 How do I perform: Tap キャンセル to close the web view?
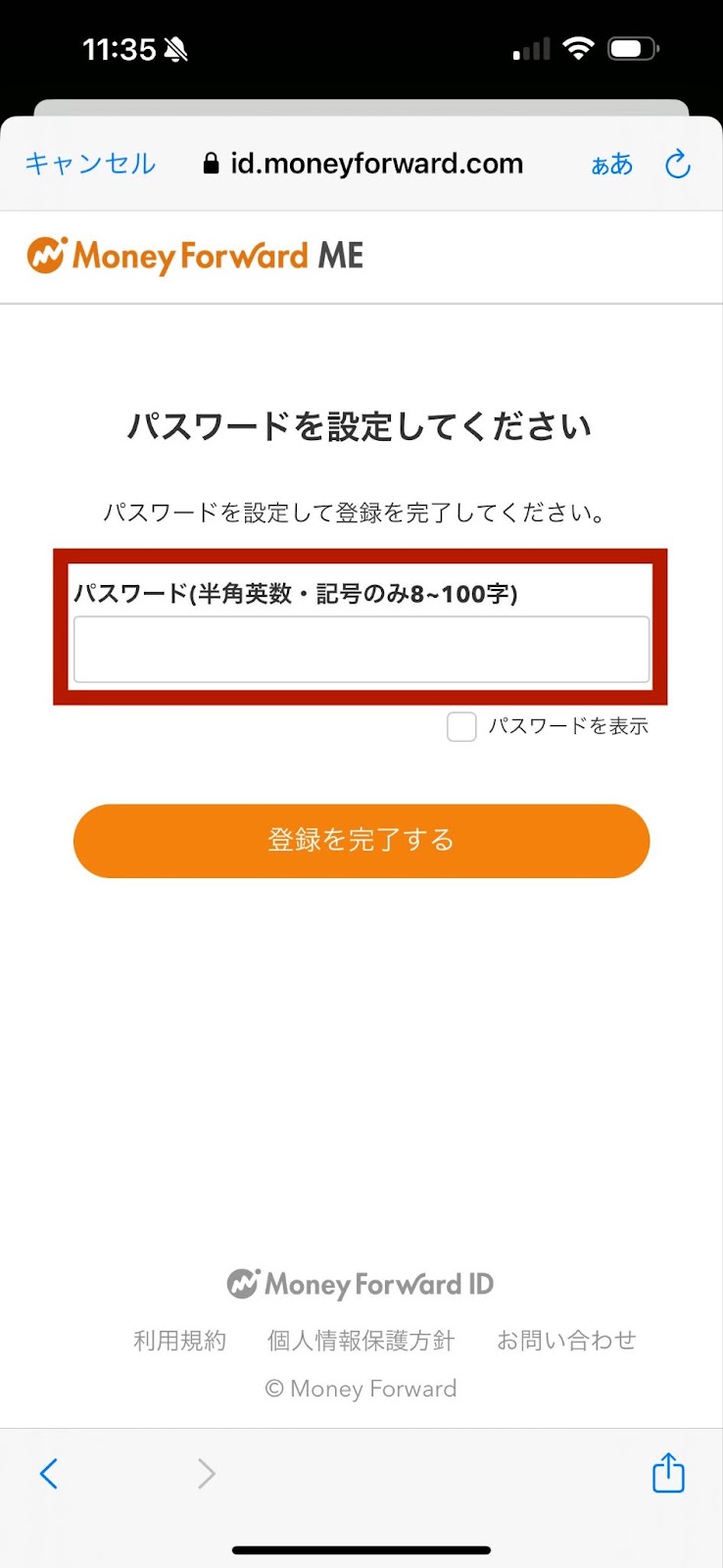(90, 164)
